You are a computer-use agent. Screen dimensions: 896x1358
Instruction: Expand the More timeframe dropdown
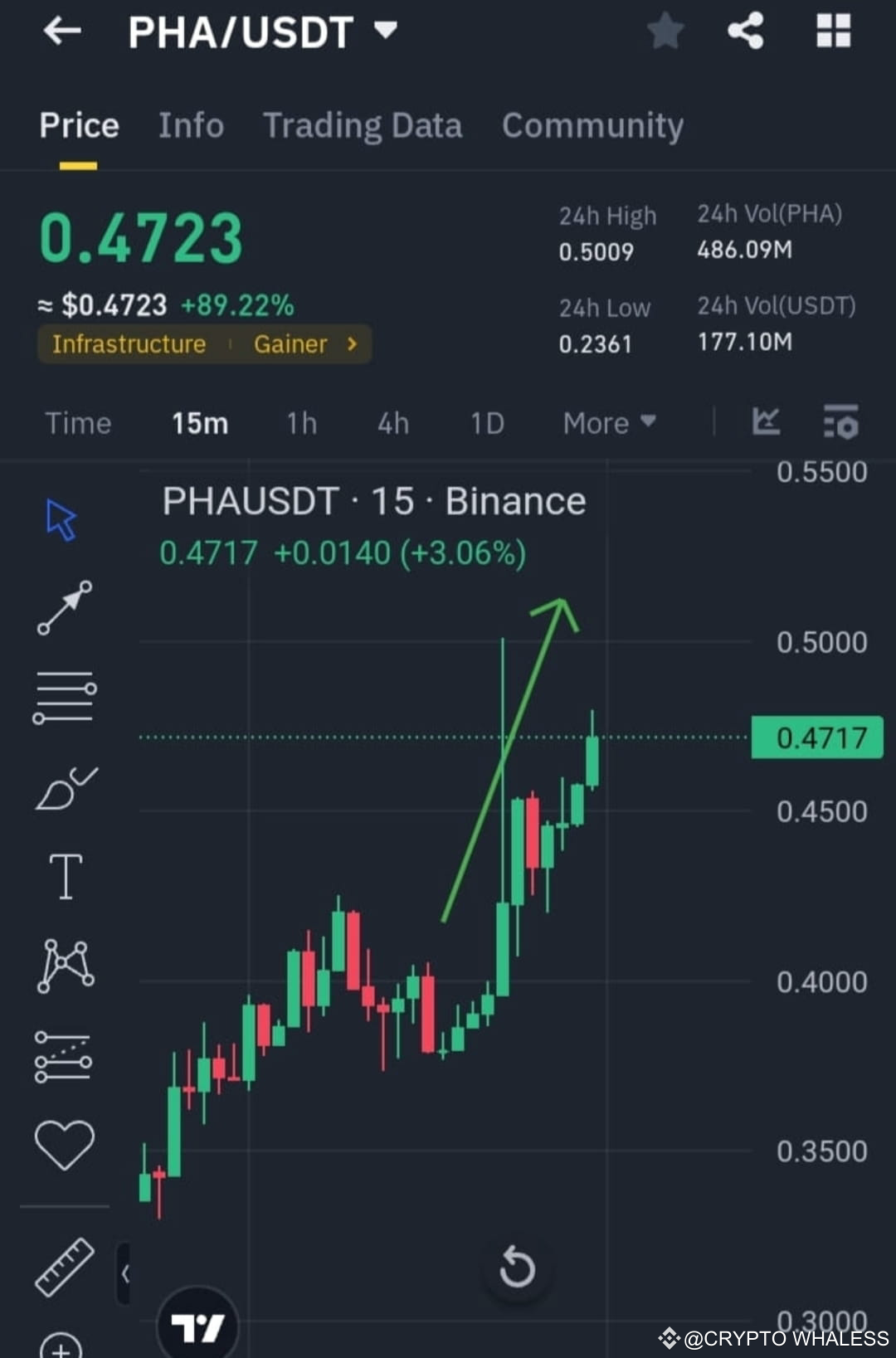pos(608,423)
